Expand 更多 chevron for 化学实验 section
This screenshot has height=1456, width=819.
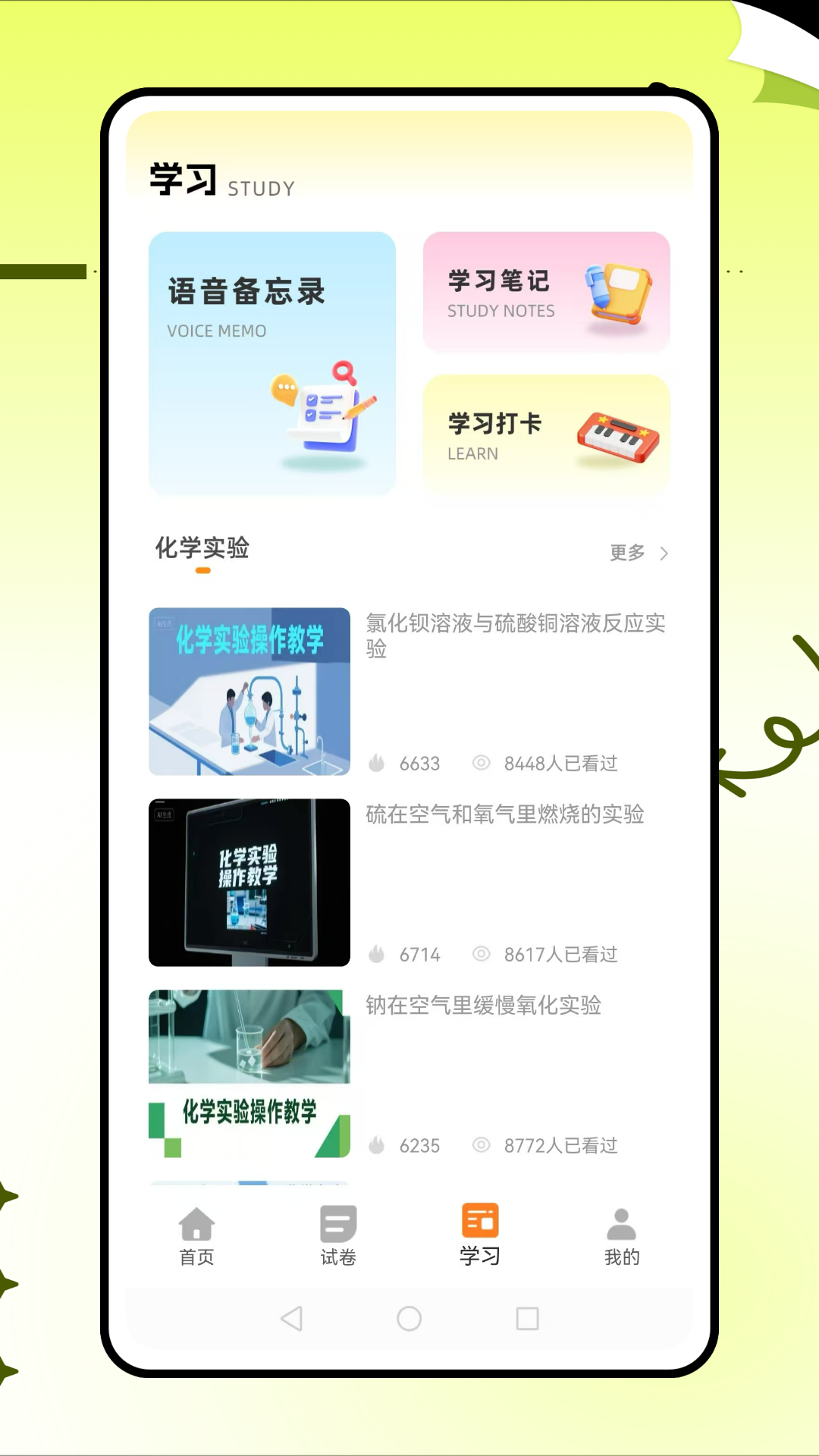664,554
